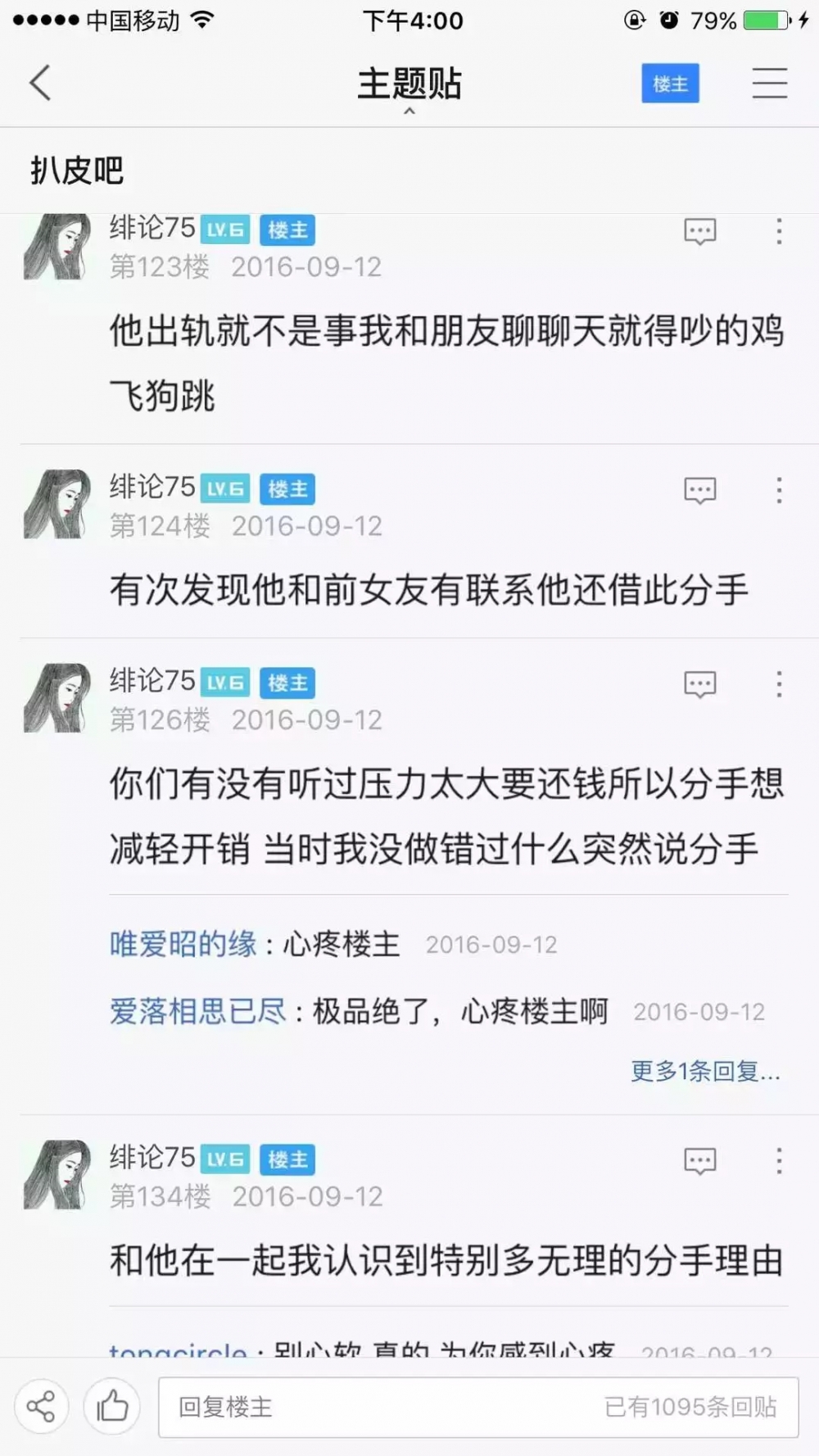Open more options for floor 134
Viewport: 819px width, 1456px height.
click(779, 1160)
